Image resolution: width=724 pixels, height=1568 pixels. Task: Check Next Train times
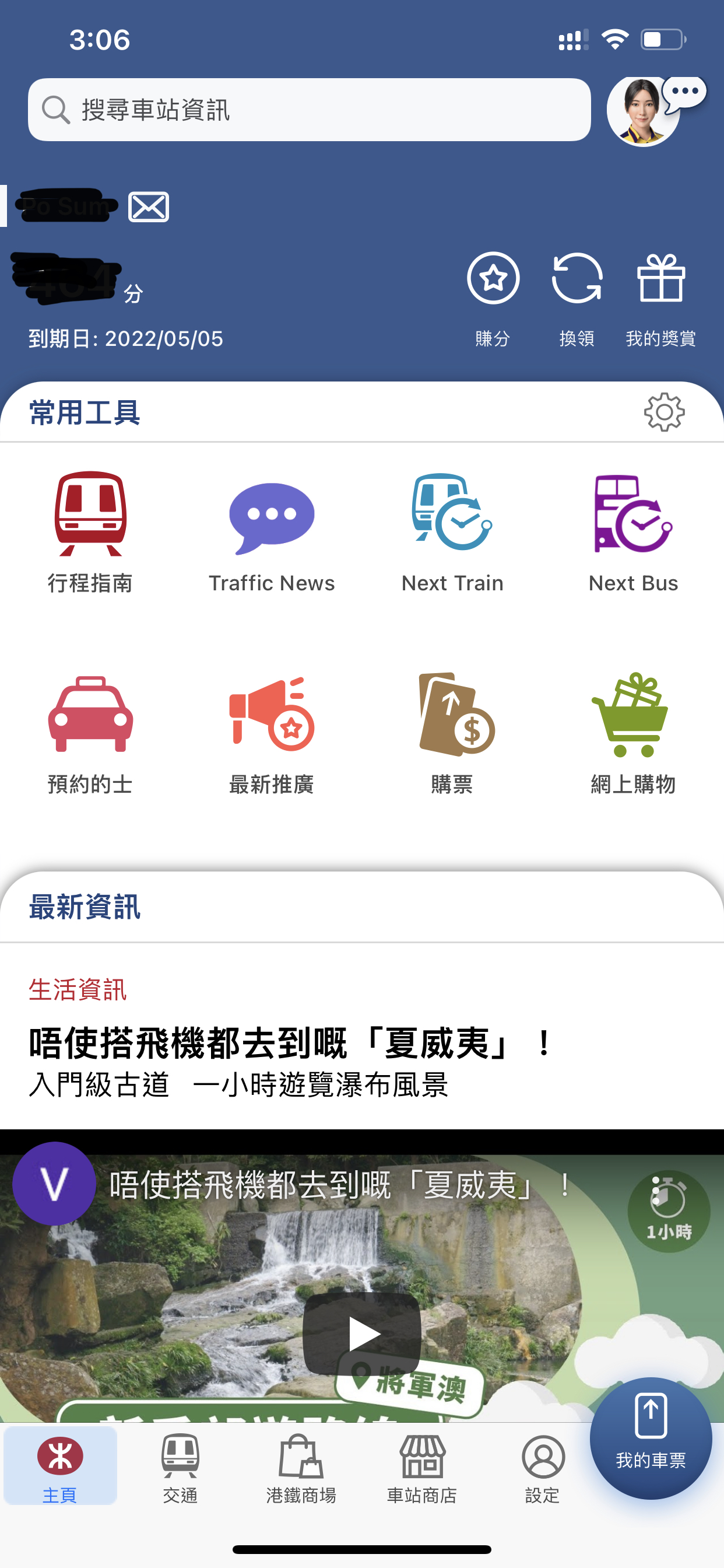click(452, 531)
